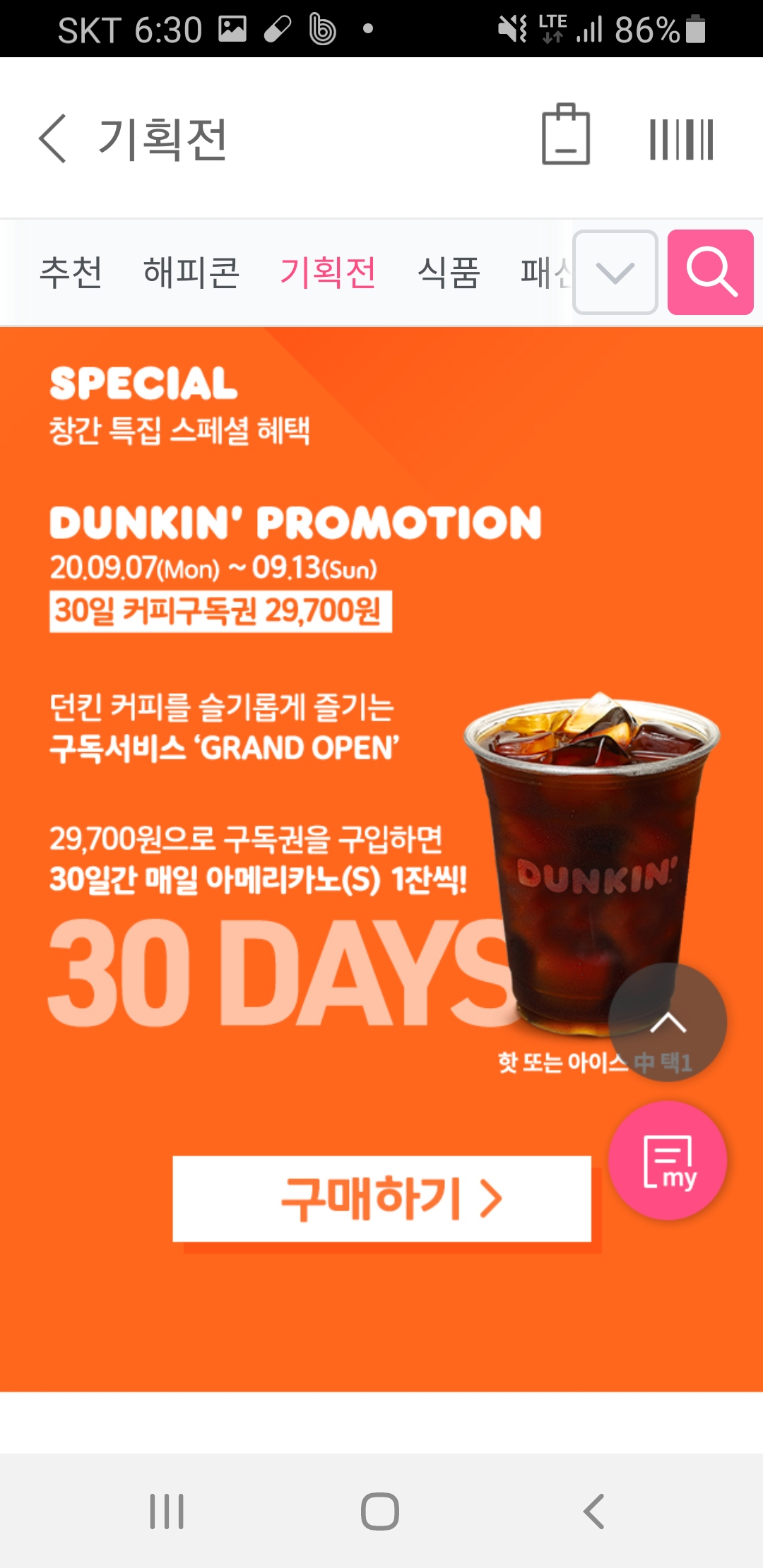The image size is (763, 1568).
Task: Open the Dunkin' promotion banner
Action: coord(381,859)
